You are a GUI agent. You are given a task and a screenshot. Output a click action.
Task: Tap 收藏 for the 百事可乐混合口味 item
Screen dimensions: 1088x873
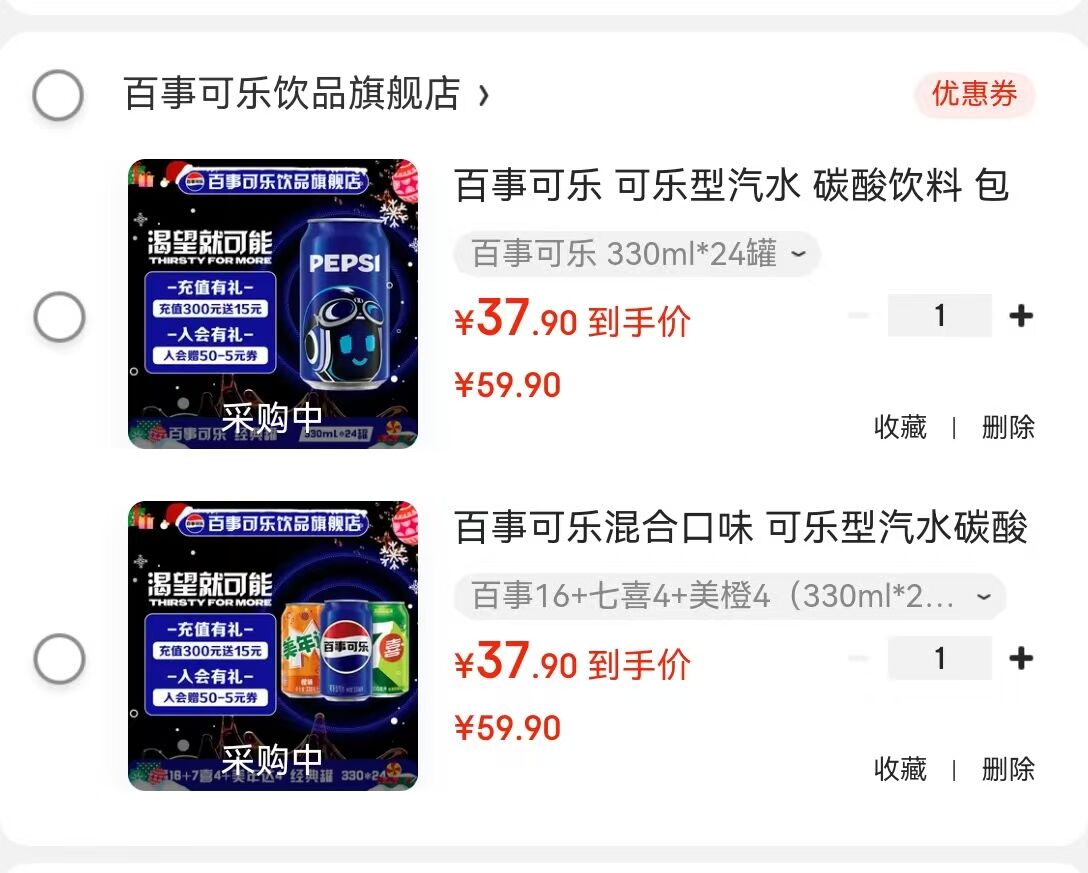[900, 769]
